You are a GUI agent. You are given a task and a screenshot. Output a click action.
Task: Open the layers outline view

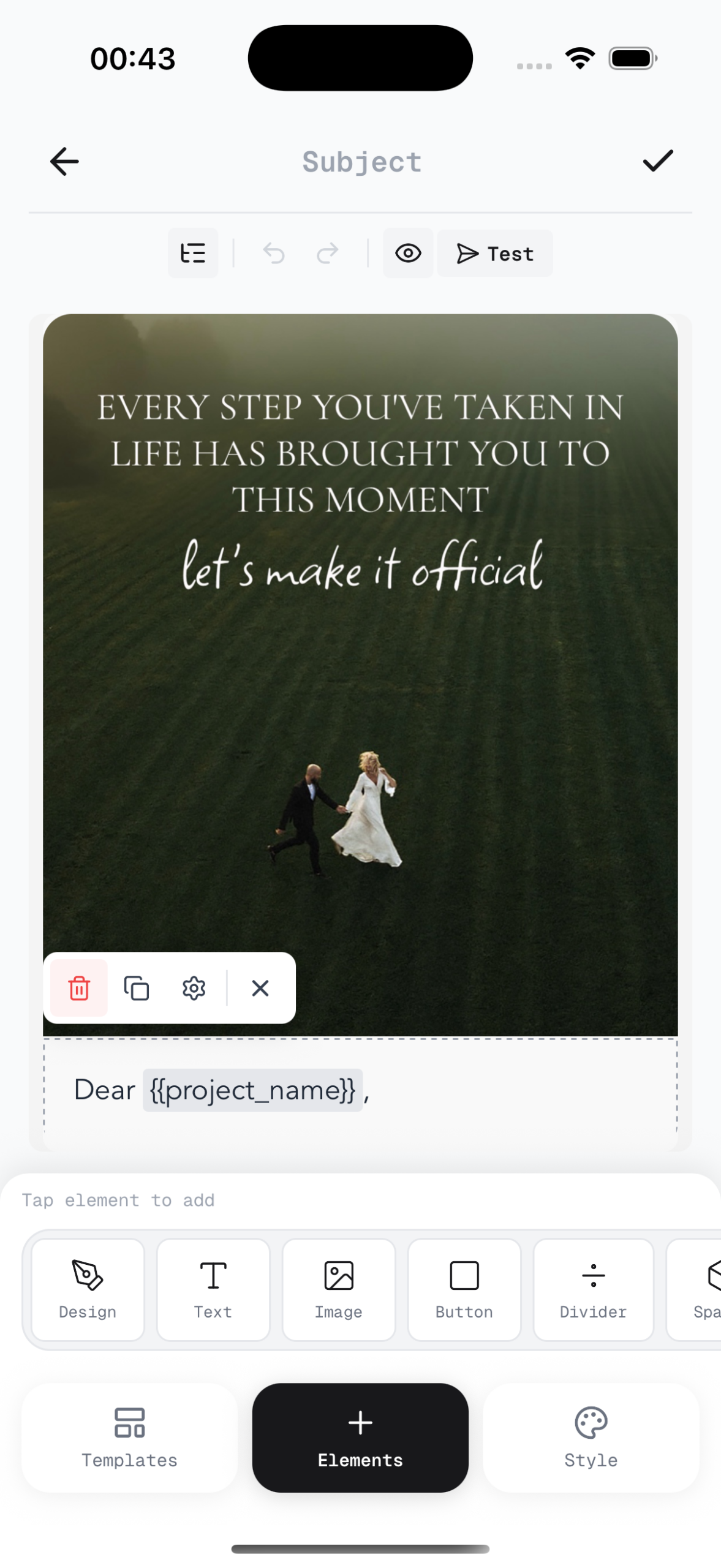(193, 253)
